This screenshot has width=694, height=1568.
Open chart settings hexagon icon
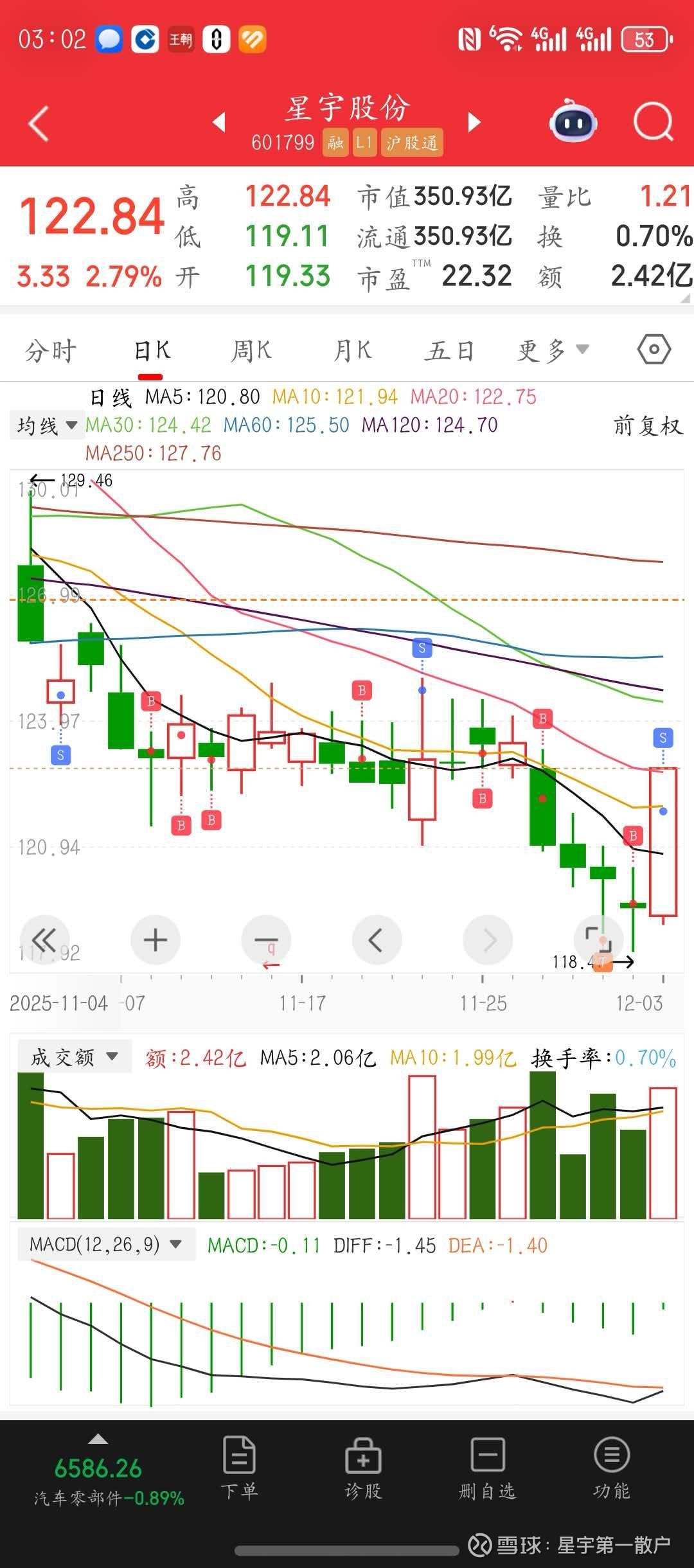coord(654,350)
